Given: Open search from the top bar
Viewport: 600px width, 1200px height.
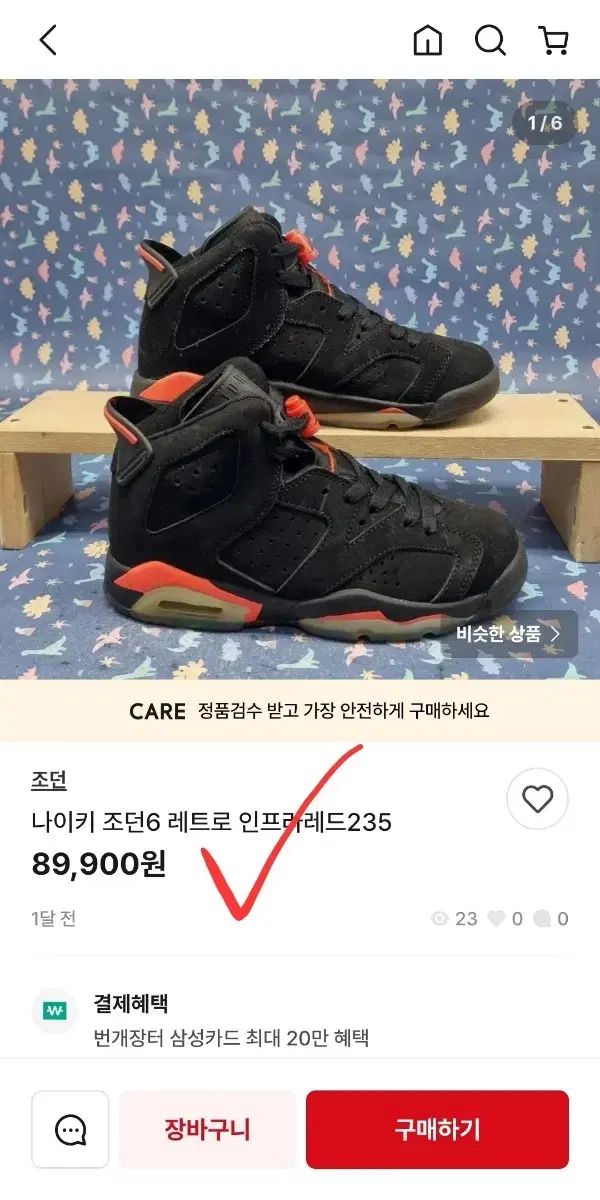Looking at the screenshot, I should [x=490, y=40].
